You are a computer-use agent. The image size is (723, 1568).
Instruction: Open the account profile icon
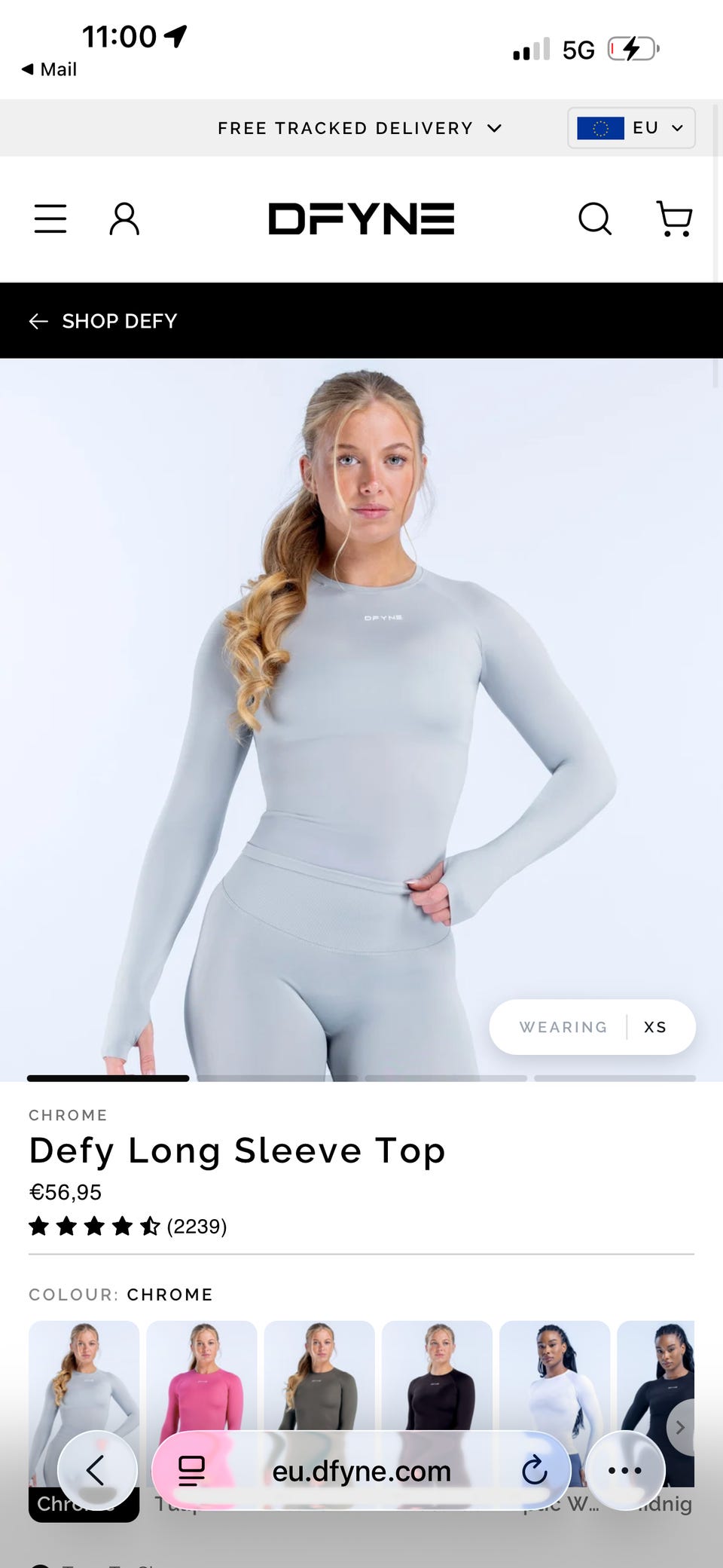click(x=124, y=219)
